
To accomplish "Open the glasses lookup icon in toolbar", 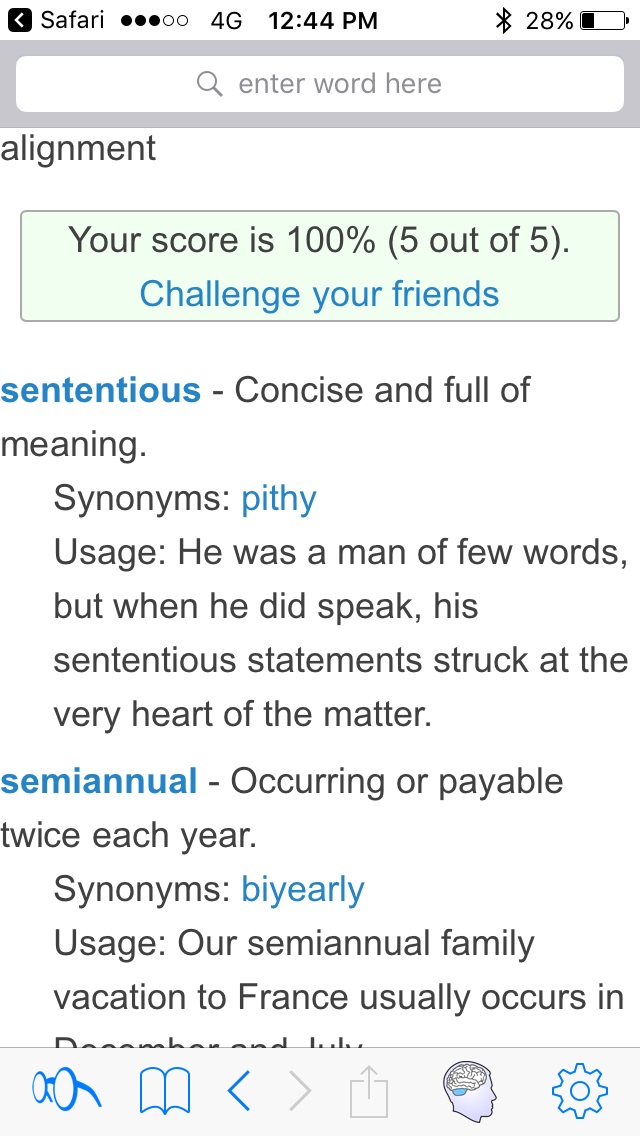I will coord(66,1089).
